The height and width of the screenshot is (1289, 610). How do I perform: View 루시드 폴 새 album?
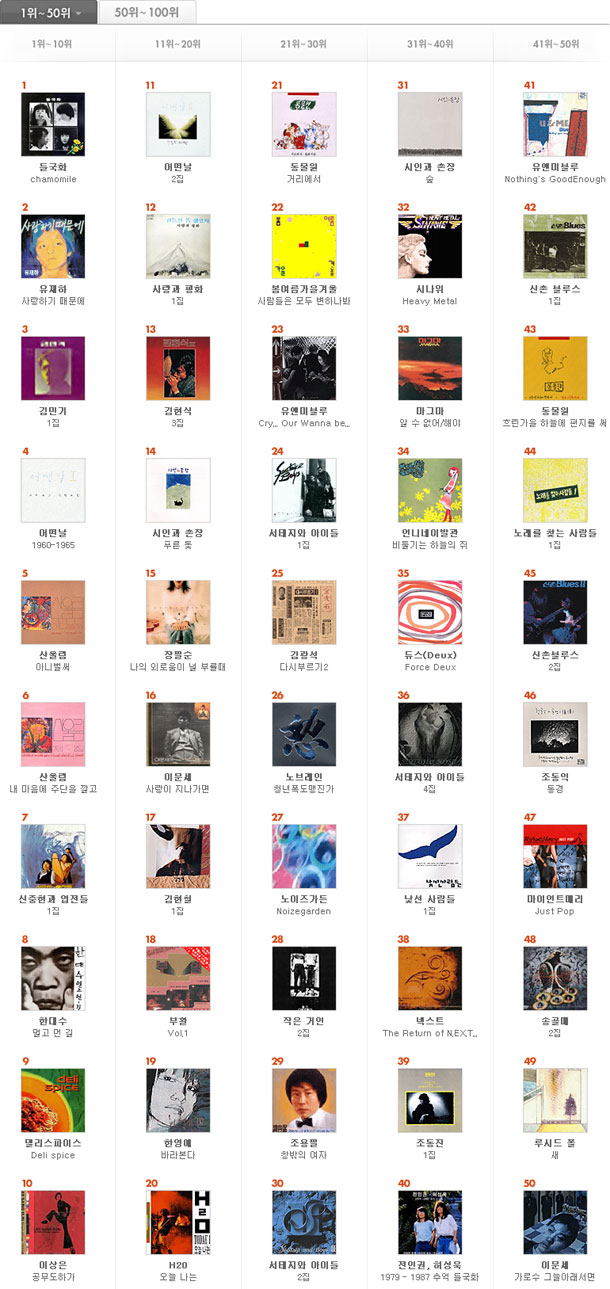(555, 1100)
